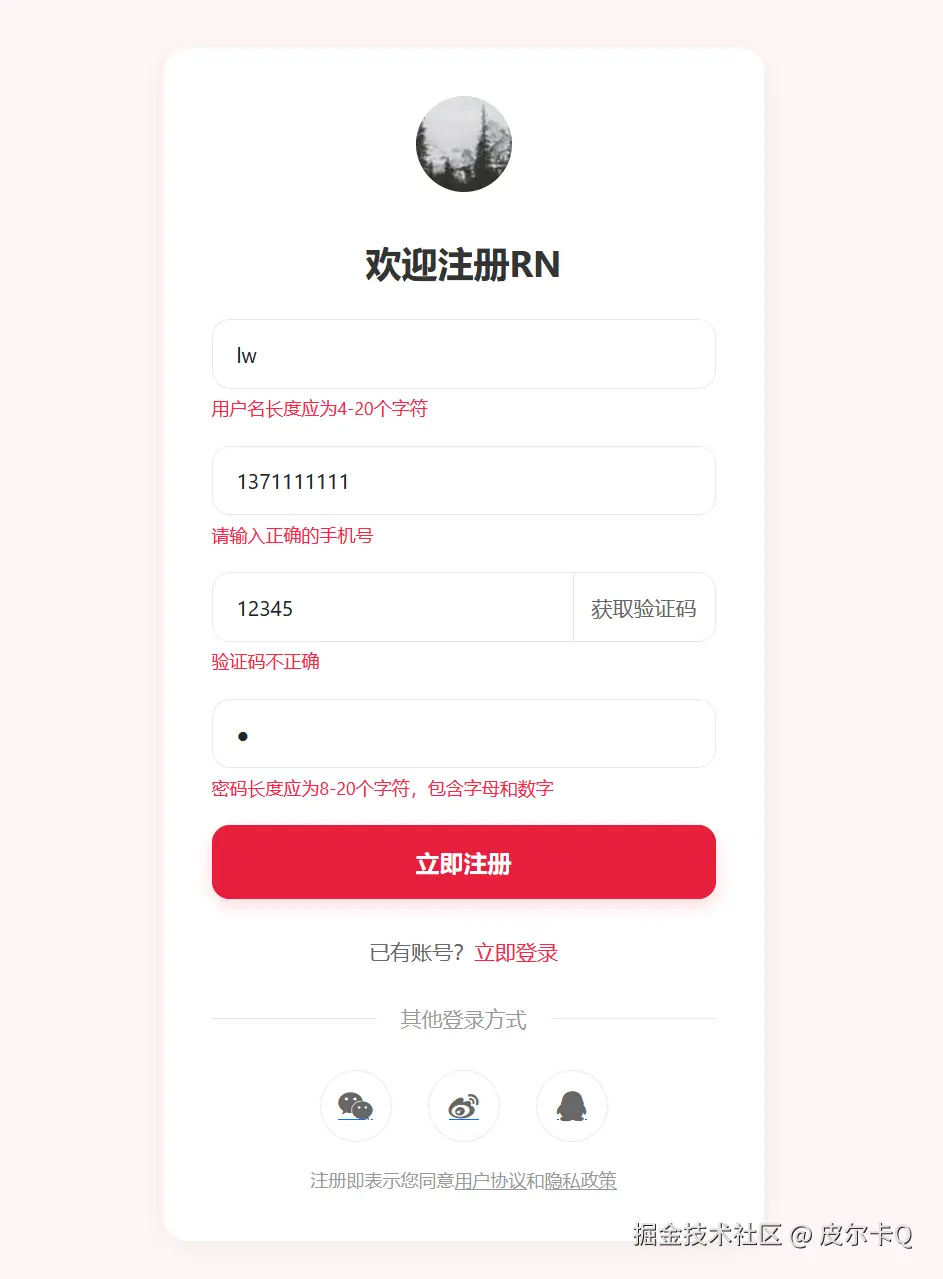Screen dimensions: 943x1279
Task: Tap the username field containing lw
Action: point(463,354)
